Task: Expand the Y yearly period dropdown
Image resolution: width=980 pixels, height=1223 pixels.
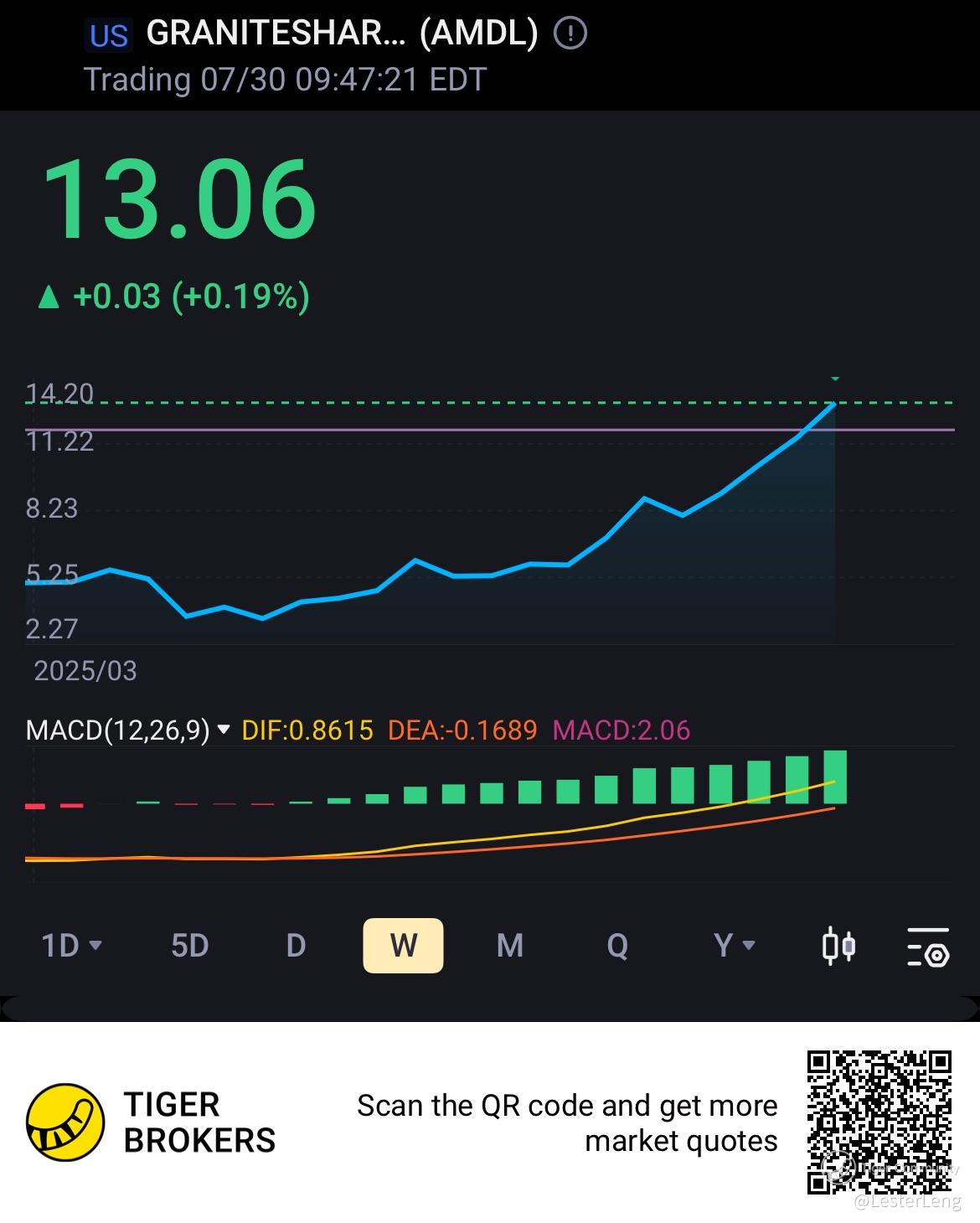Action: pos(734,946)
